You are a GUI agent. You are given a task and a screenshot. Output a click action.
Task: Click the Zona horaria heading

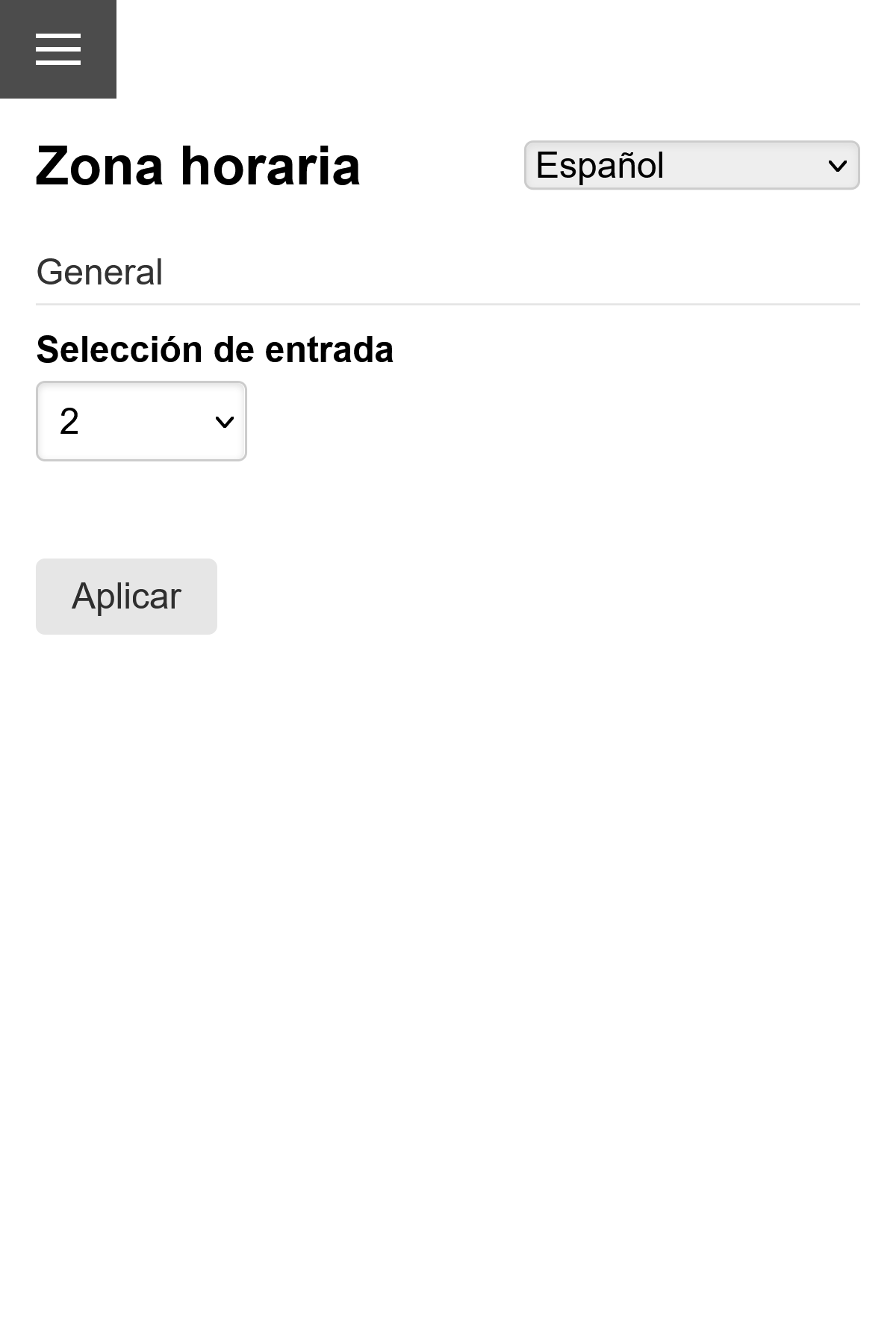point(198,166)
